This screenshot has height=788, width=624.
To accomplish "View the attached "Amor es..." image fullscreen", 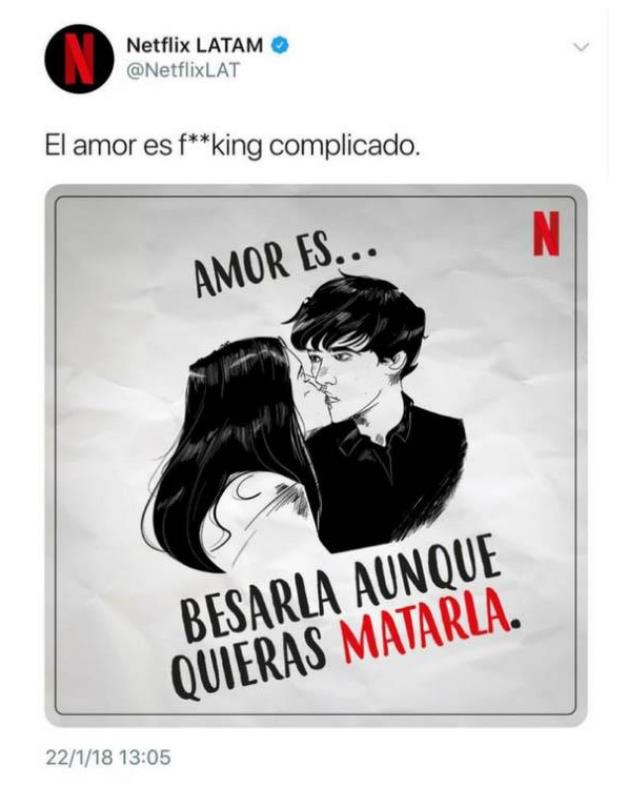I will [x=316, y=452].
